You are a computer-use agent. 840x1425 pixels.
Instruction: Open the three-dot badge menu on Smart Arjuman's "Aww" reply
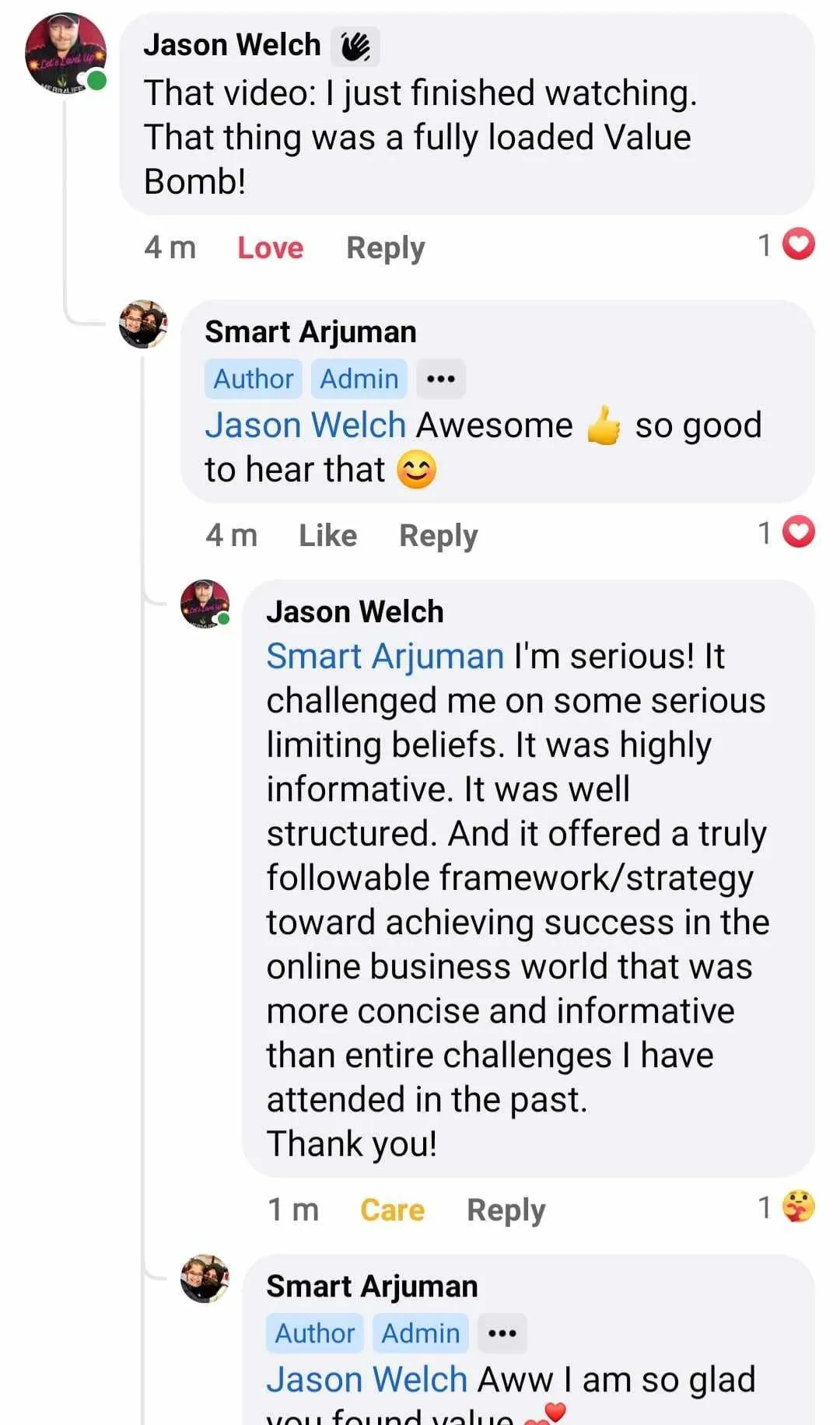coord(502,1333)
